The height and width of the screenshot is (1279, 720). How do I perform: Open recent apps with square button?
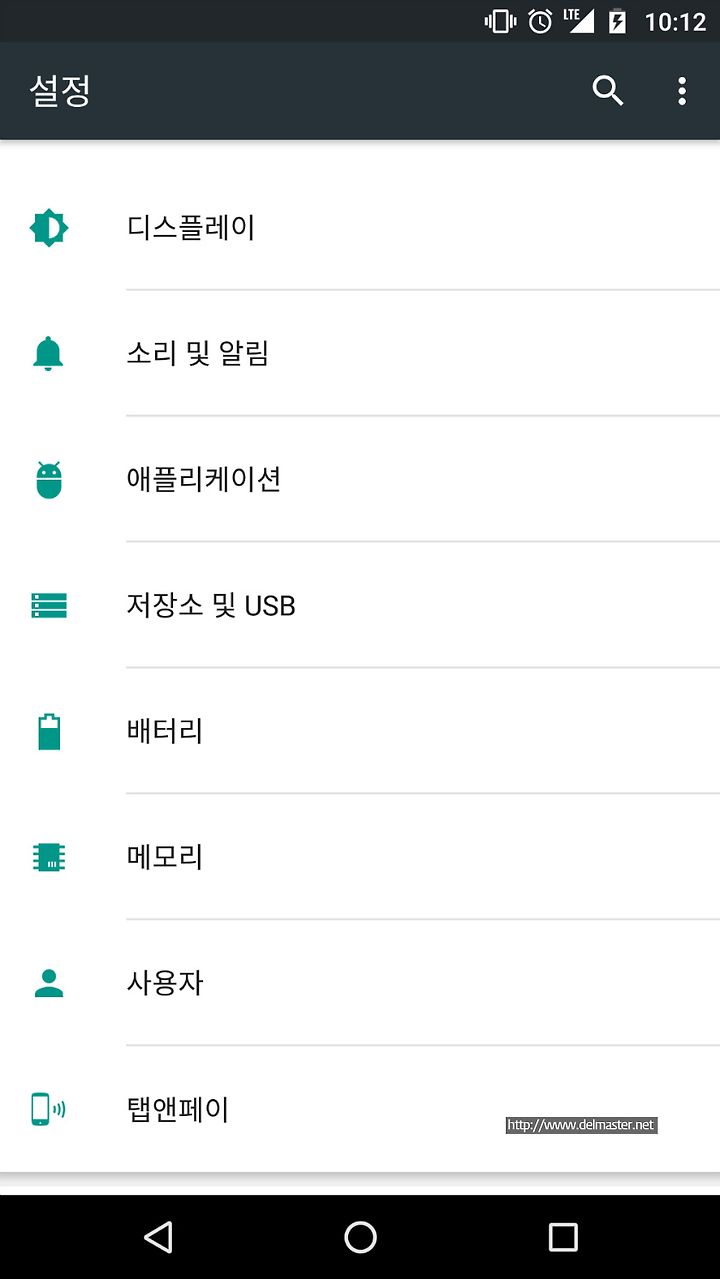(563, 1237)
